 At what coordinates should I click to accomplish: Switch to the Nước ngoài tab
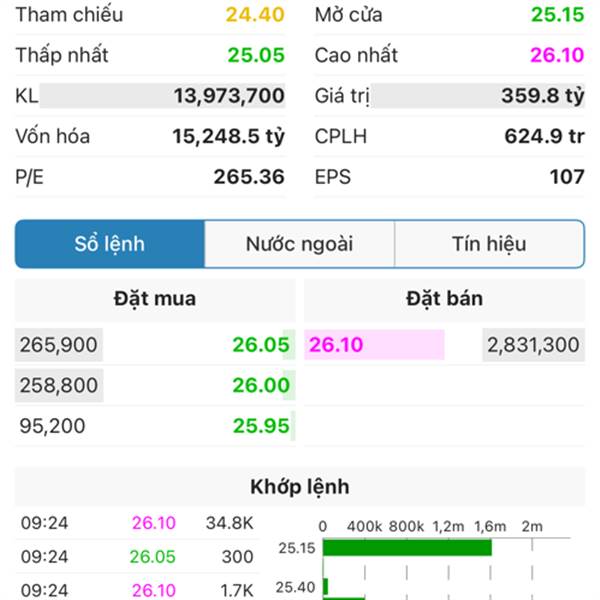tap(299, 244)
